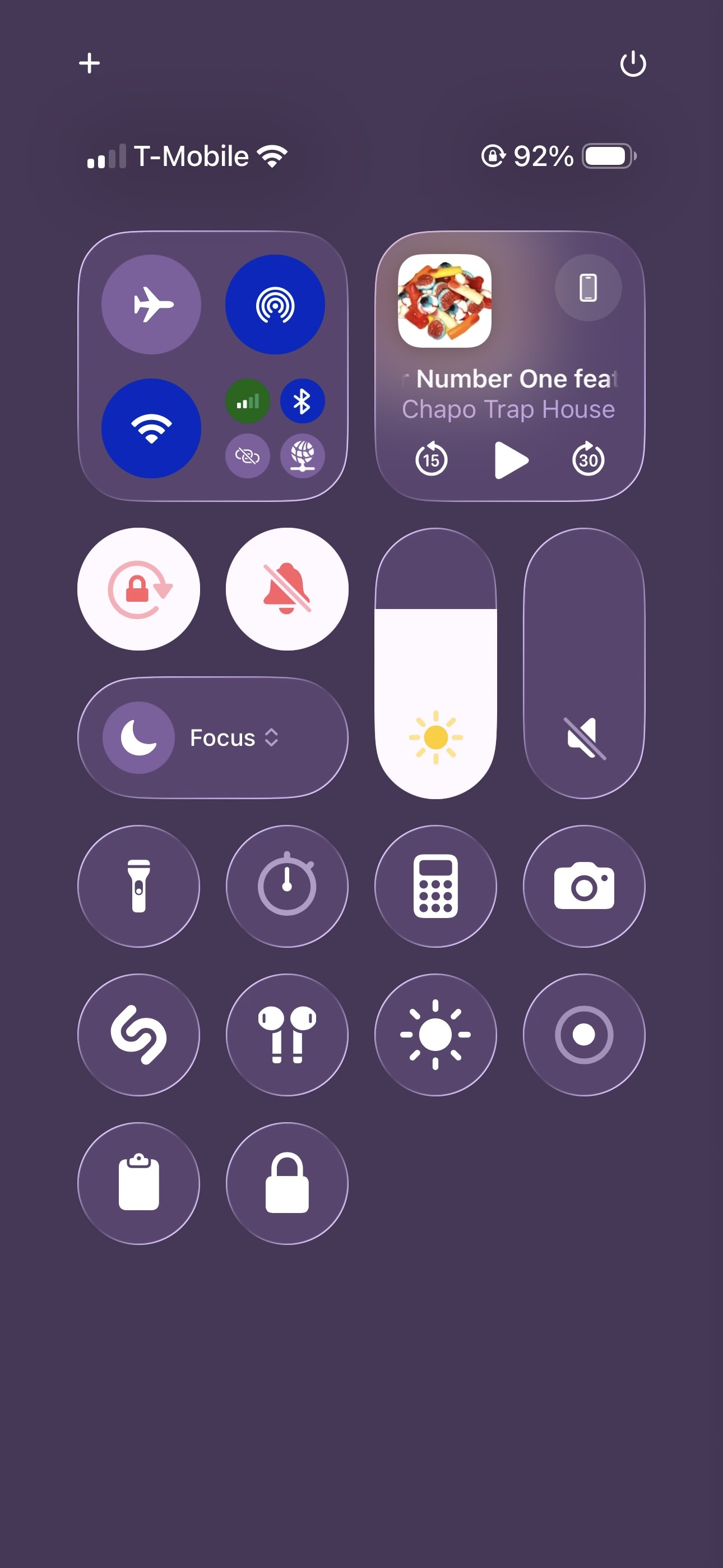The image size is (723, 1568).
Task: Open the Camera
Action: tap(584, 886)
